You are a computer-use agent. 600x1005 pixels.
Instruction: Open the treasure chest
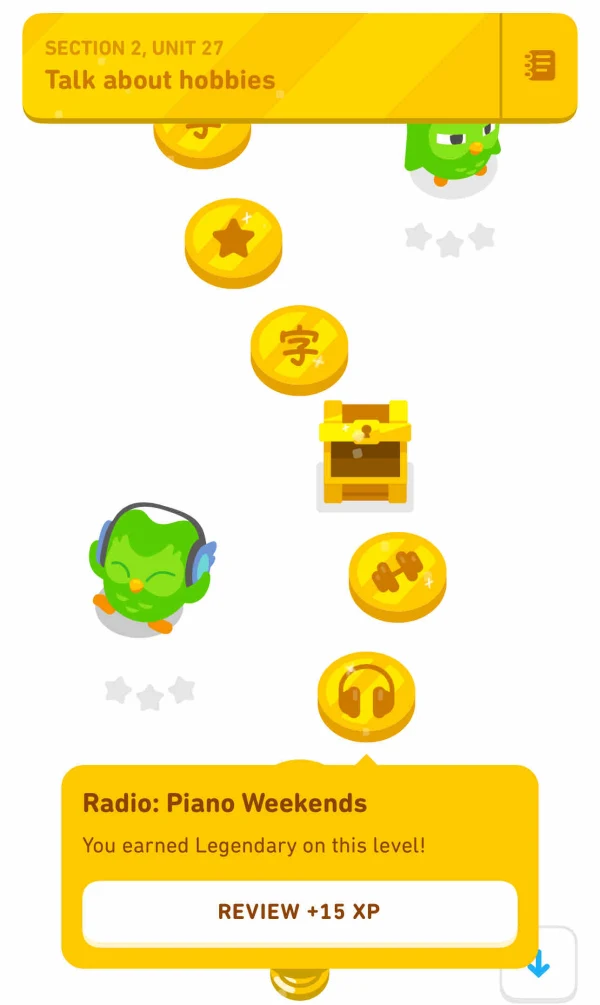point(364,452)
